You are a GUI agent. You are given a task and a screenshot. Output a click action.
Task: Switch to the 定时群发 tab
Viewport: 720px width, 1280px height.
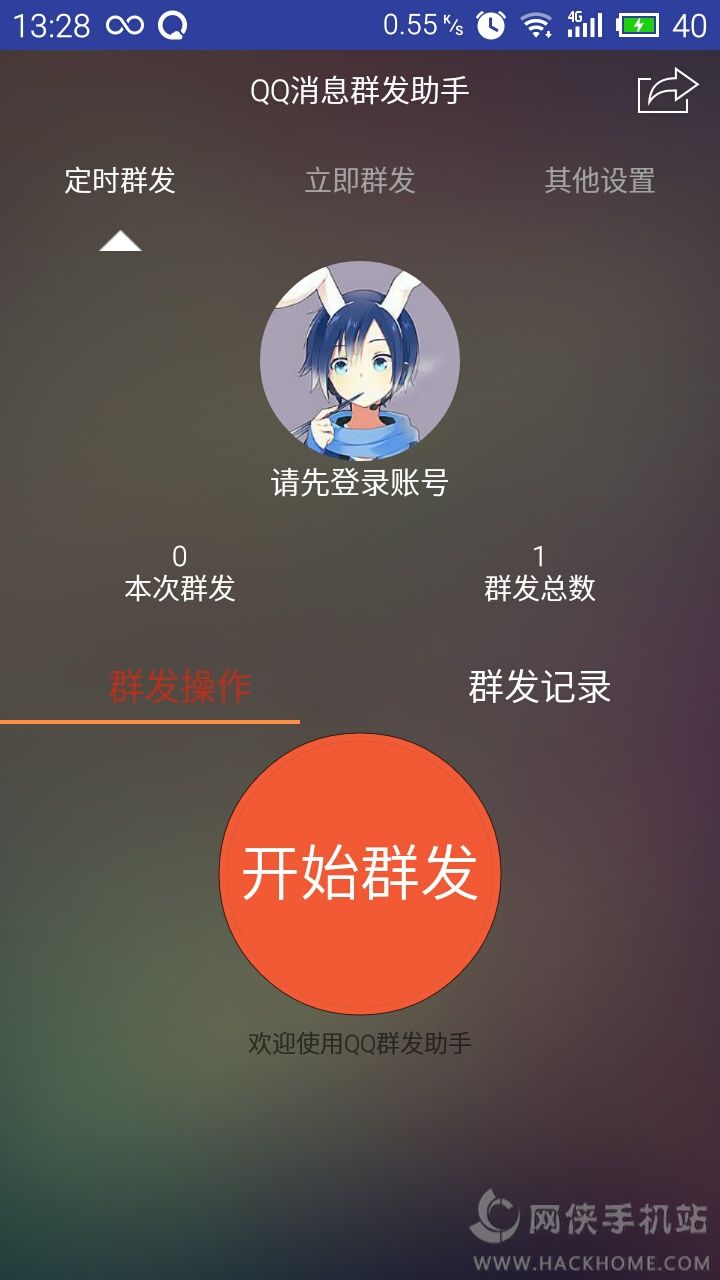120,181
